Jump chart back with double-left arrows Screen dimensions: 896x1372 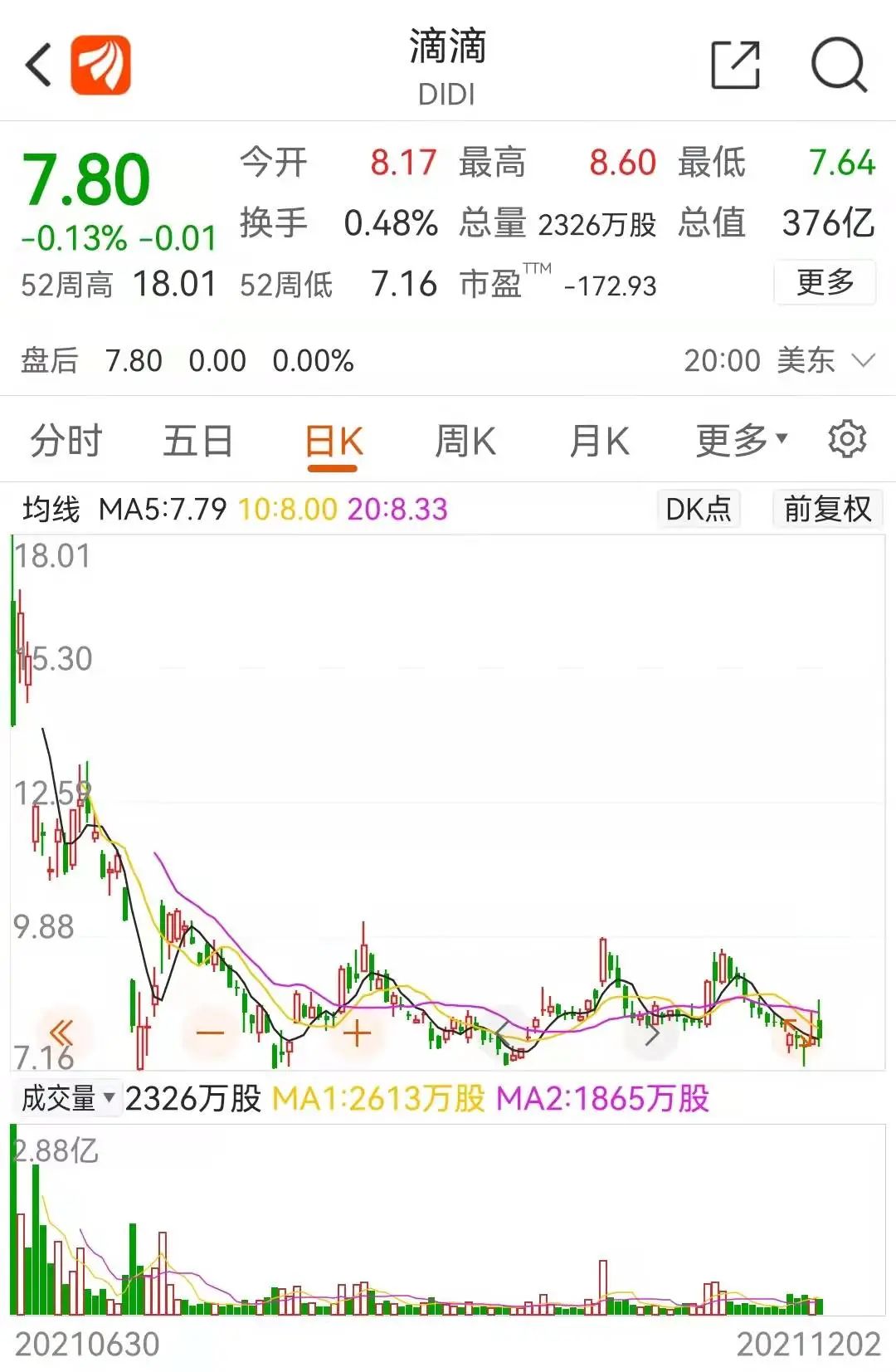tap(61, 1033)
